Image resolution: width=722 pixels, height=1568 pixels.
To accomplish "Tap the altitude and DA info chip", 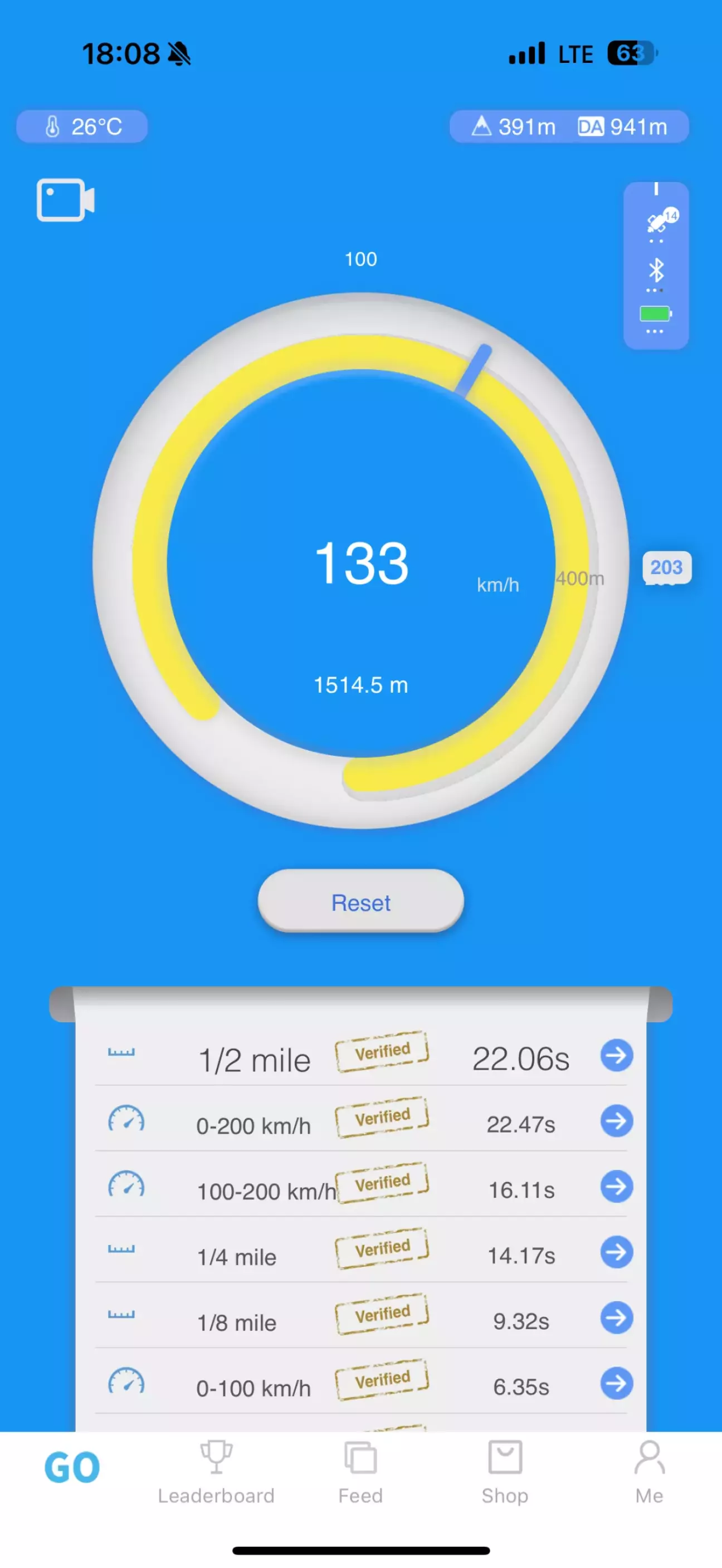I will point(569,126).
